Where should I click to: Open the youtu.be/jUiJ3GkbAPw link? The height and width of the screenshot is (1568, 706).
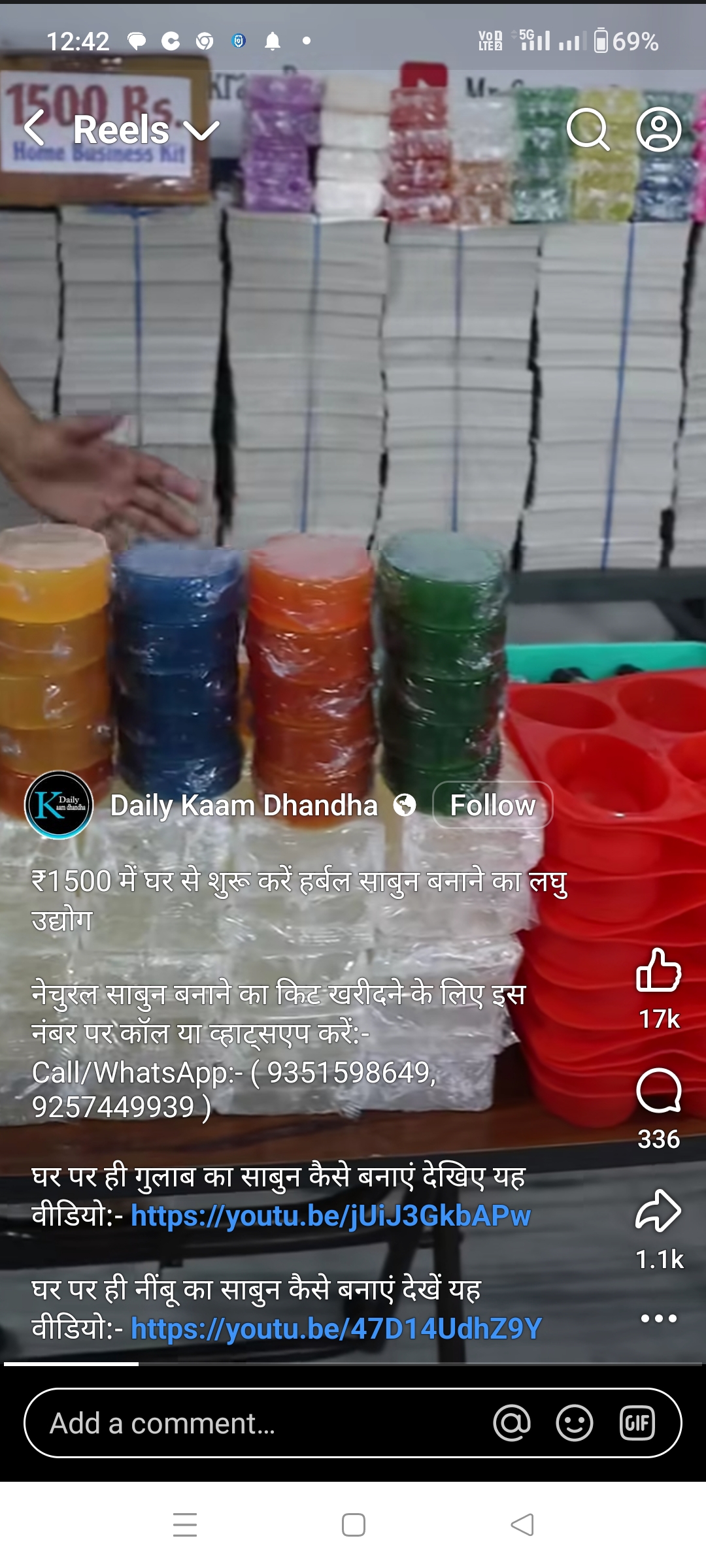[x=331, y=1216]
